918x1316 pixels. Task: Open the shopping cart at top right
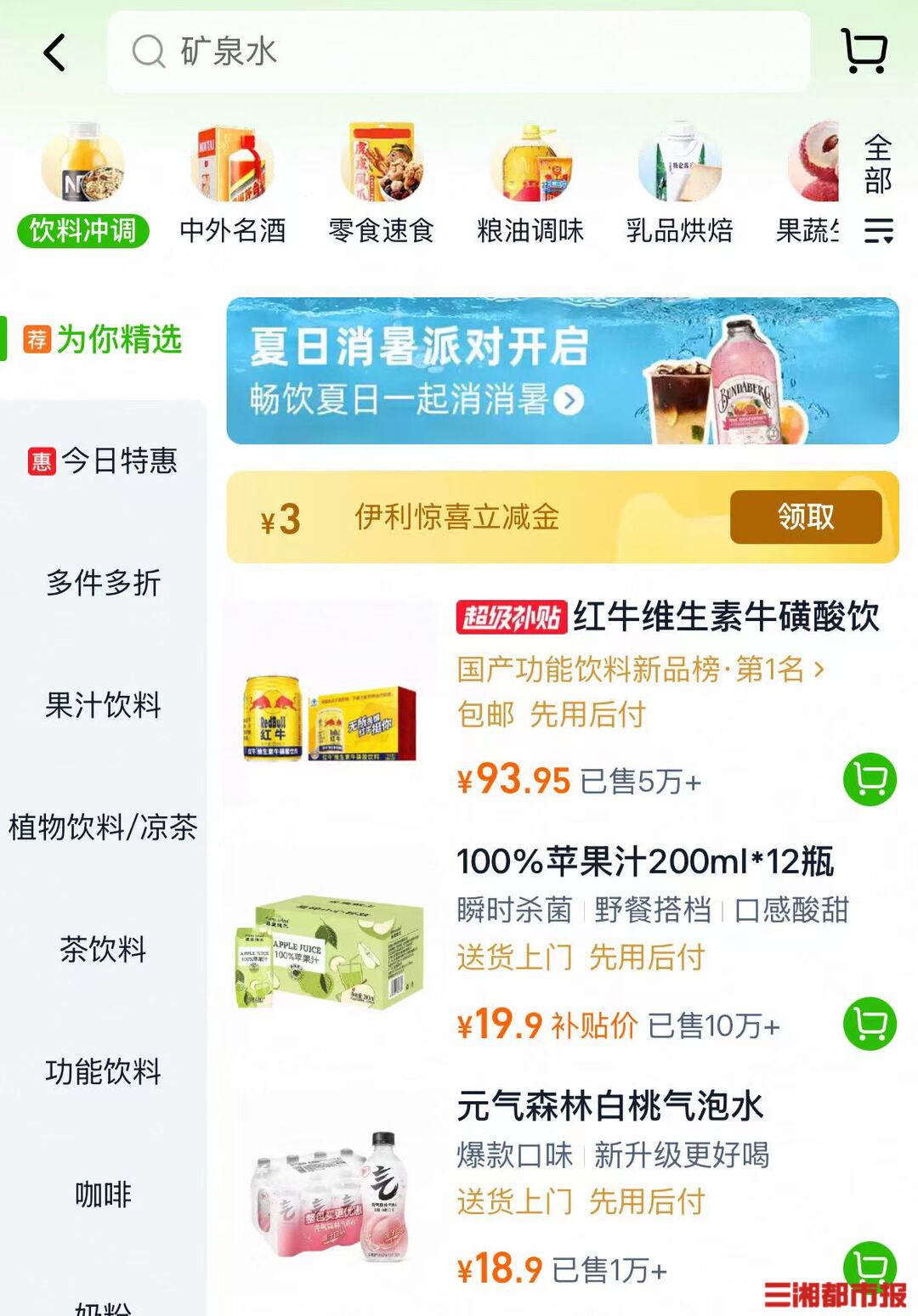pos(864,51)
